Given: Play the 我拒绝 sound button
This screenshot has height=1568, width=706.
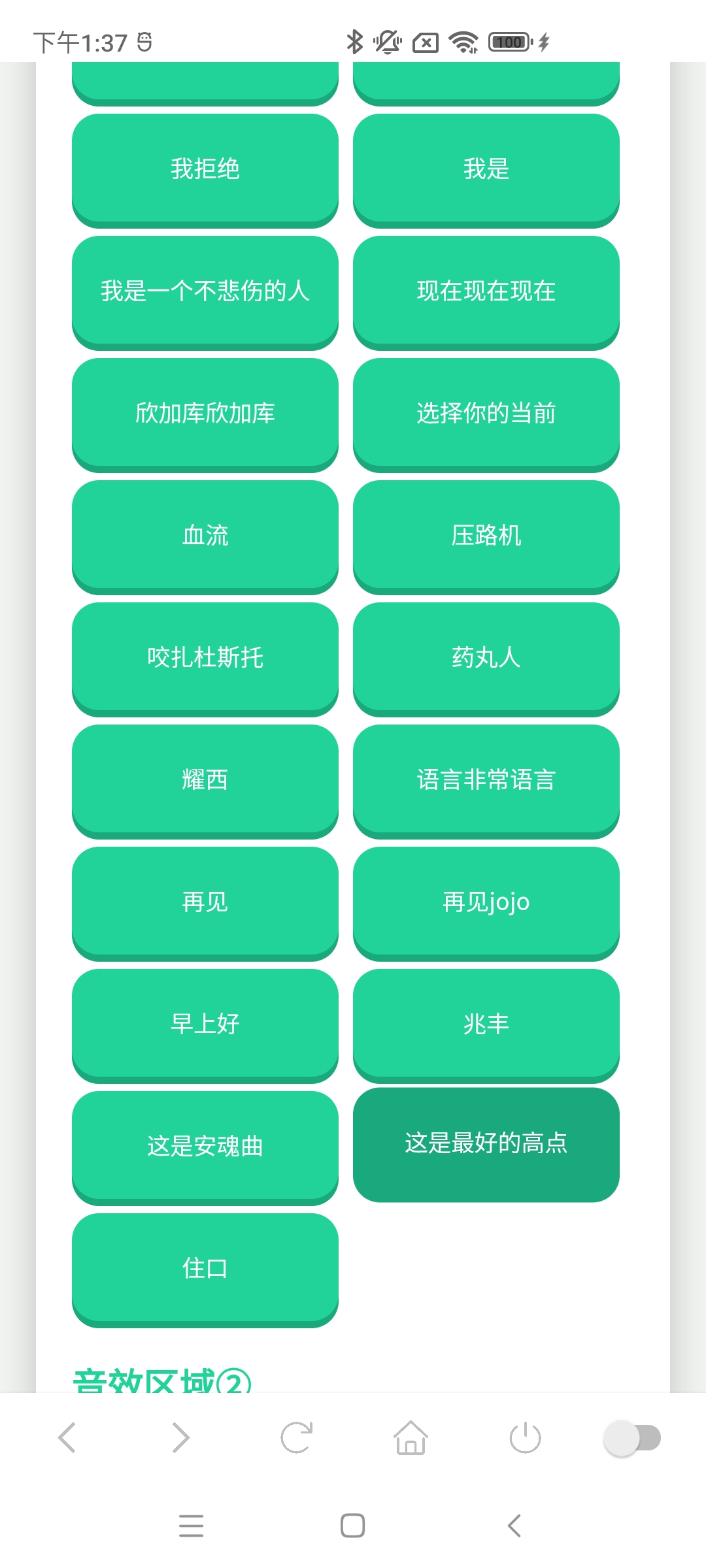Looking at the screenshot, I should [x=206, y=169].
